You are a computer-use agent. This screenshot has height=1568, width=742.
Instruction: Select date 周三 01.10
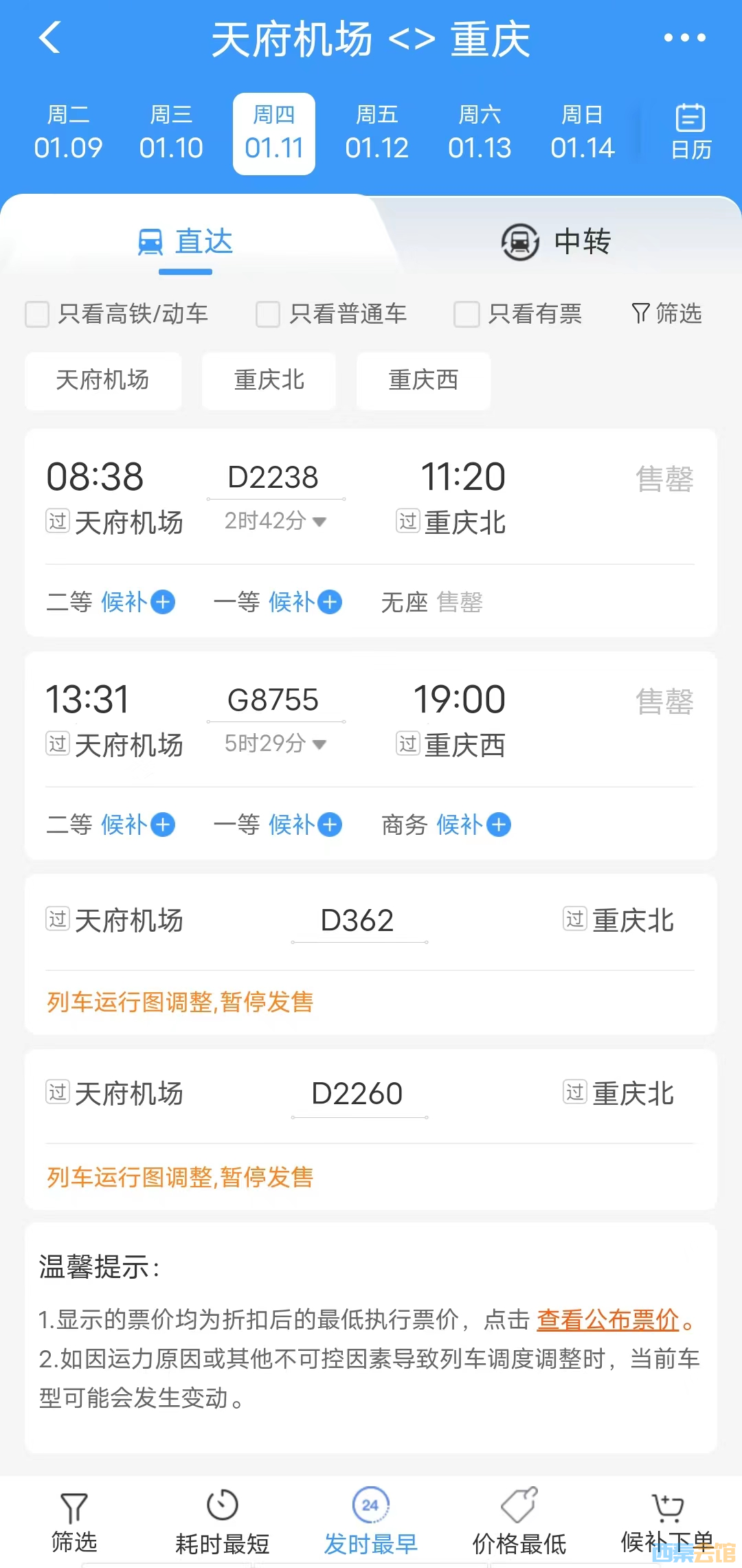click(171, 133)
